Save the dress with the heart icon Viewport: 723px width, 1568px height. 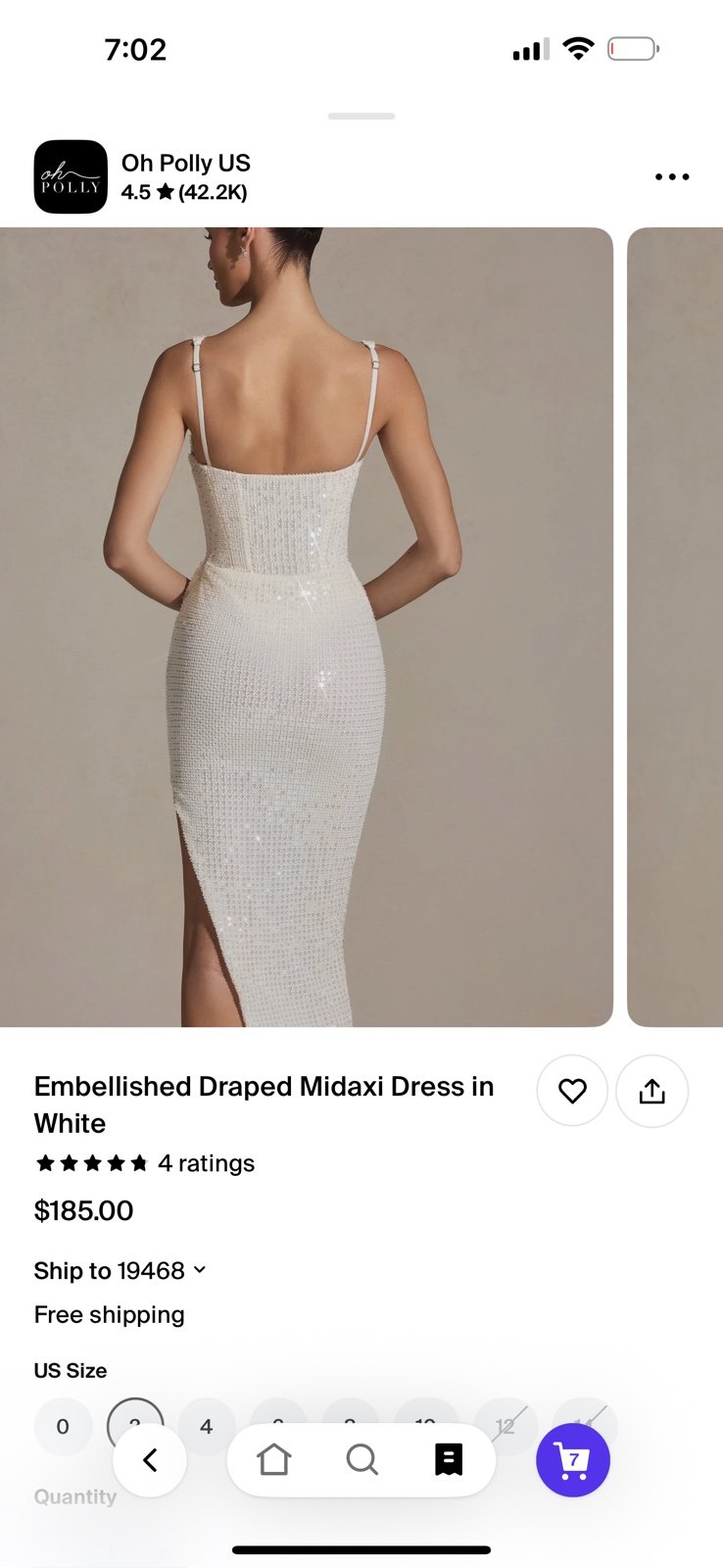click(572, 1091)
